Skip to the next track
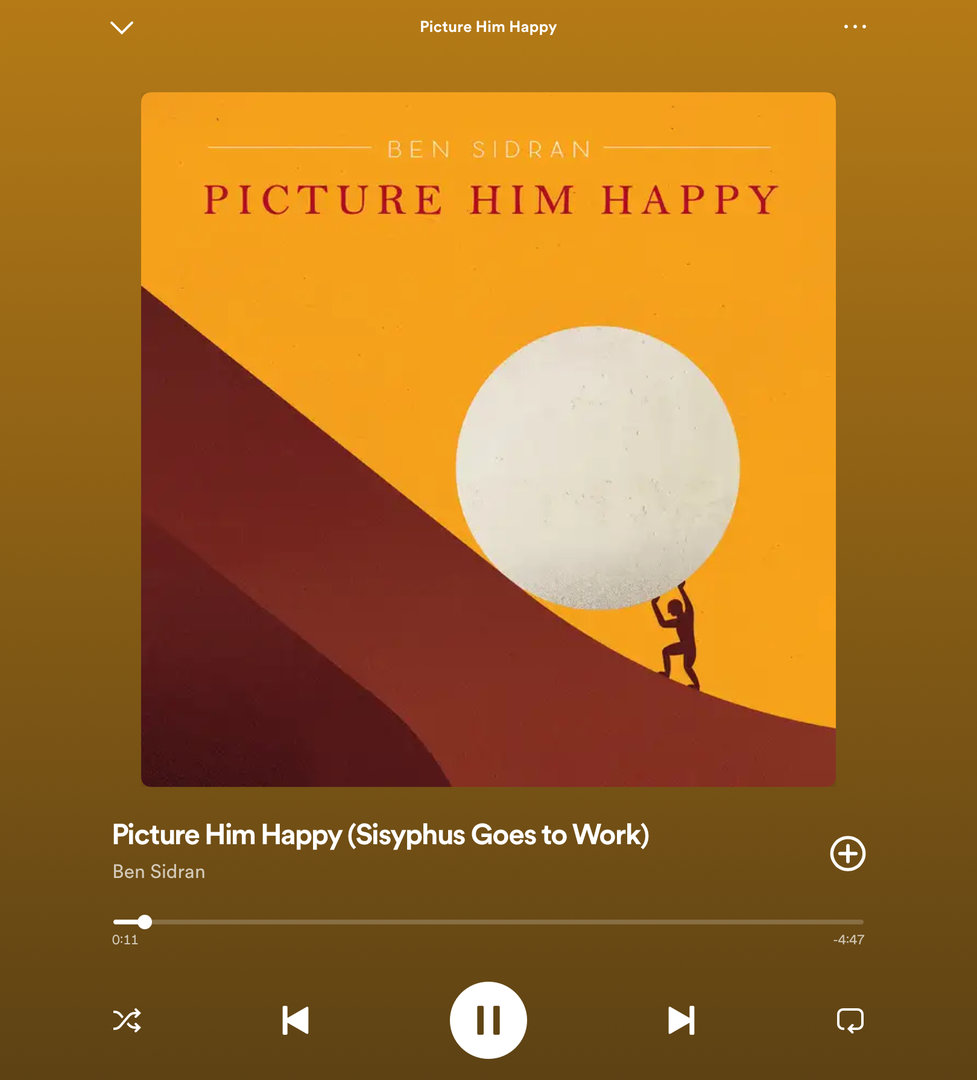 [681, 1020]
